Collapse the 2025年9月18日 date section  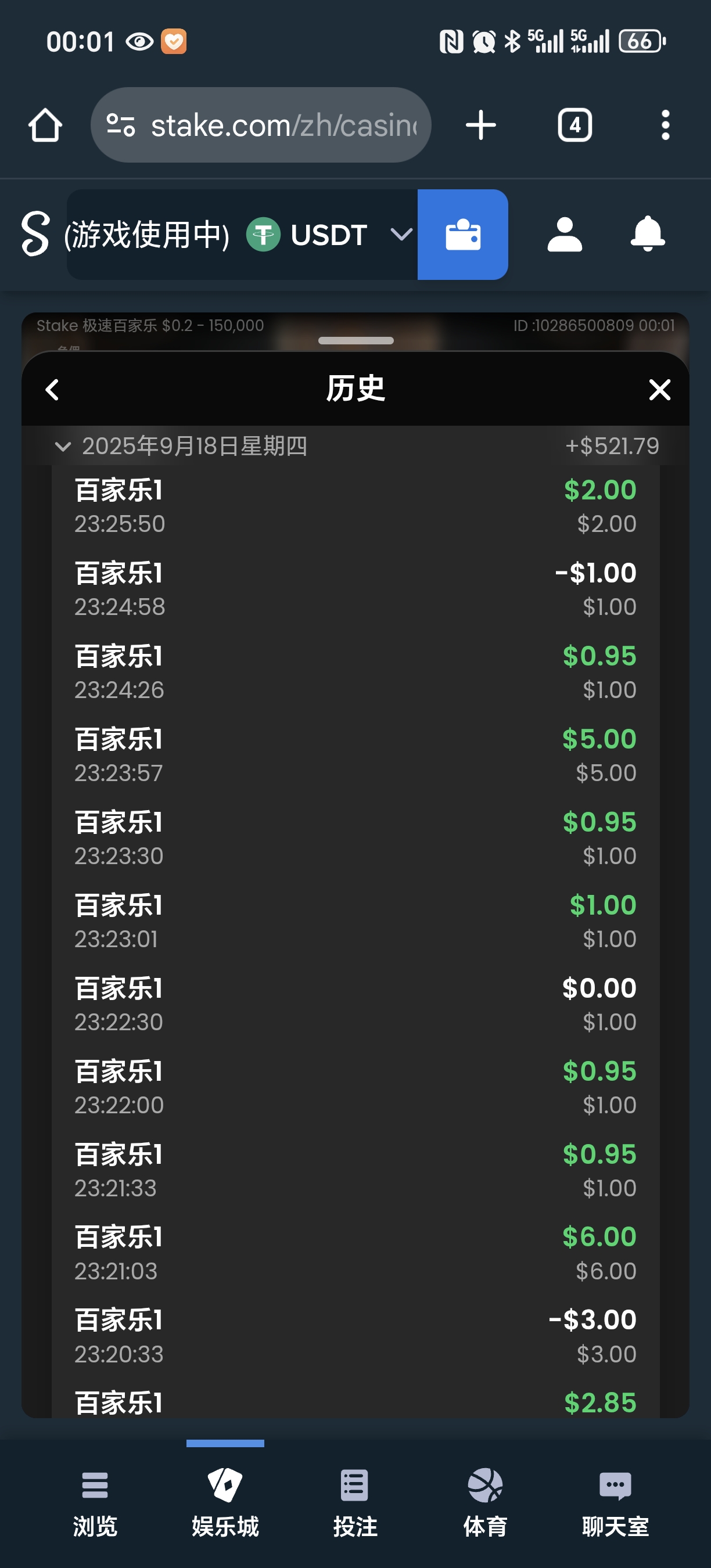click(x=63, y=446)
